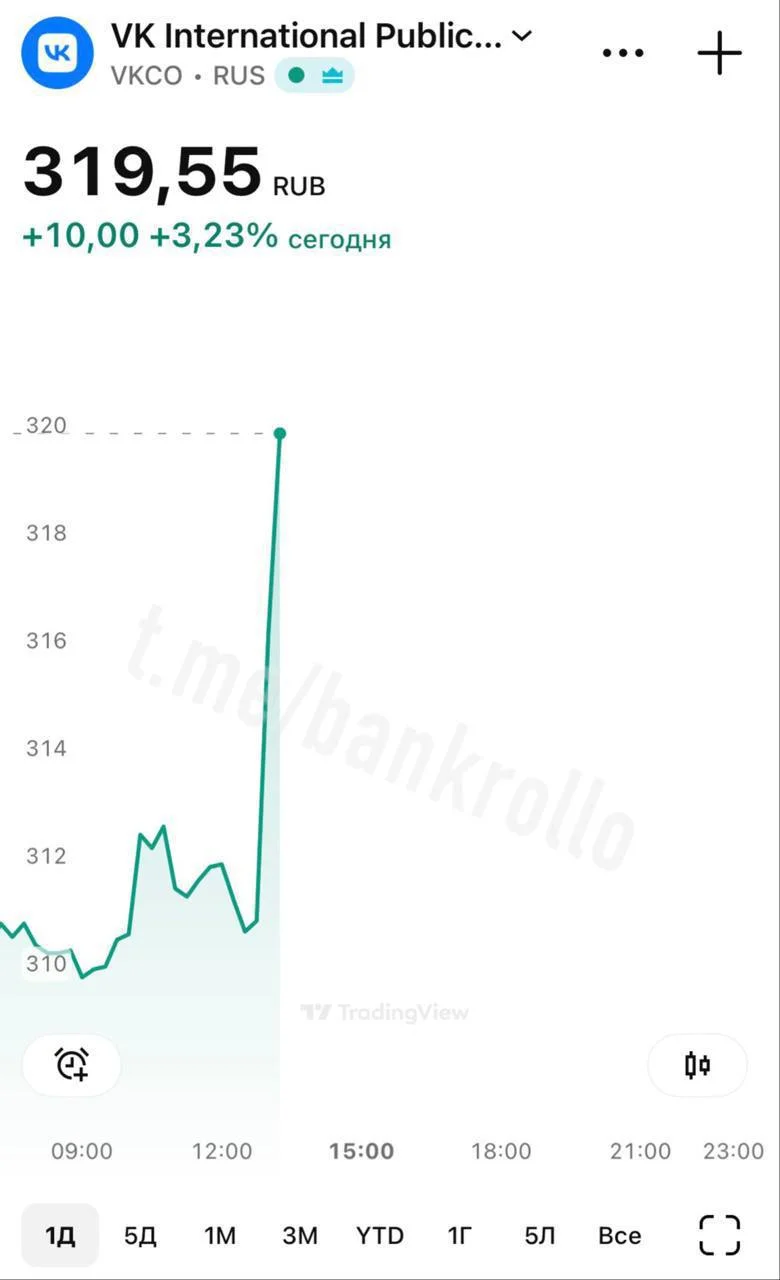Switch chart type to candlesticks

click(697, 1065)
